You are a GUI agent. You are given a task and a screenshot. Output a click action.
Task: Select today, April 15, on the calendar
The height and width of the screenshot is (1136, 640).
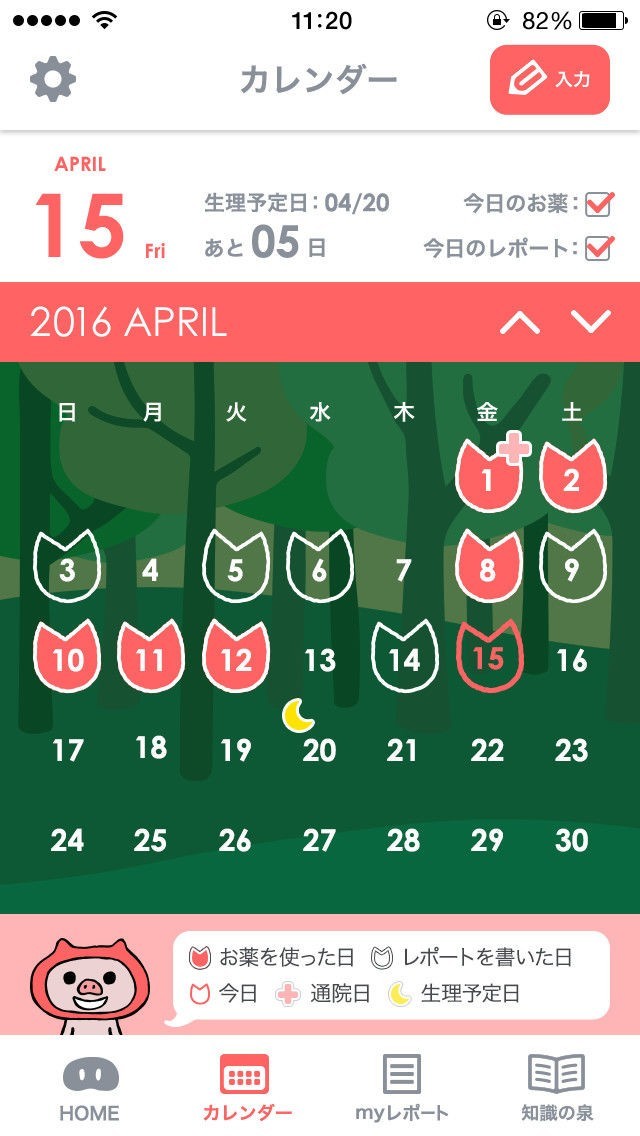click(489, 656)
